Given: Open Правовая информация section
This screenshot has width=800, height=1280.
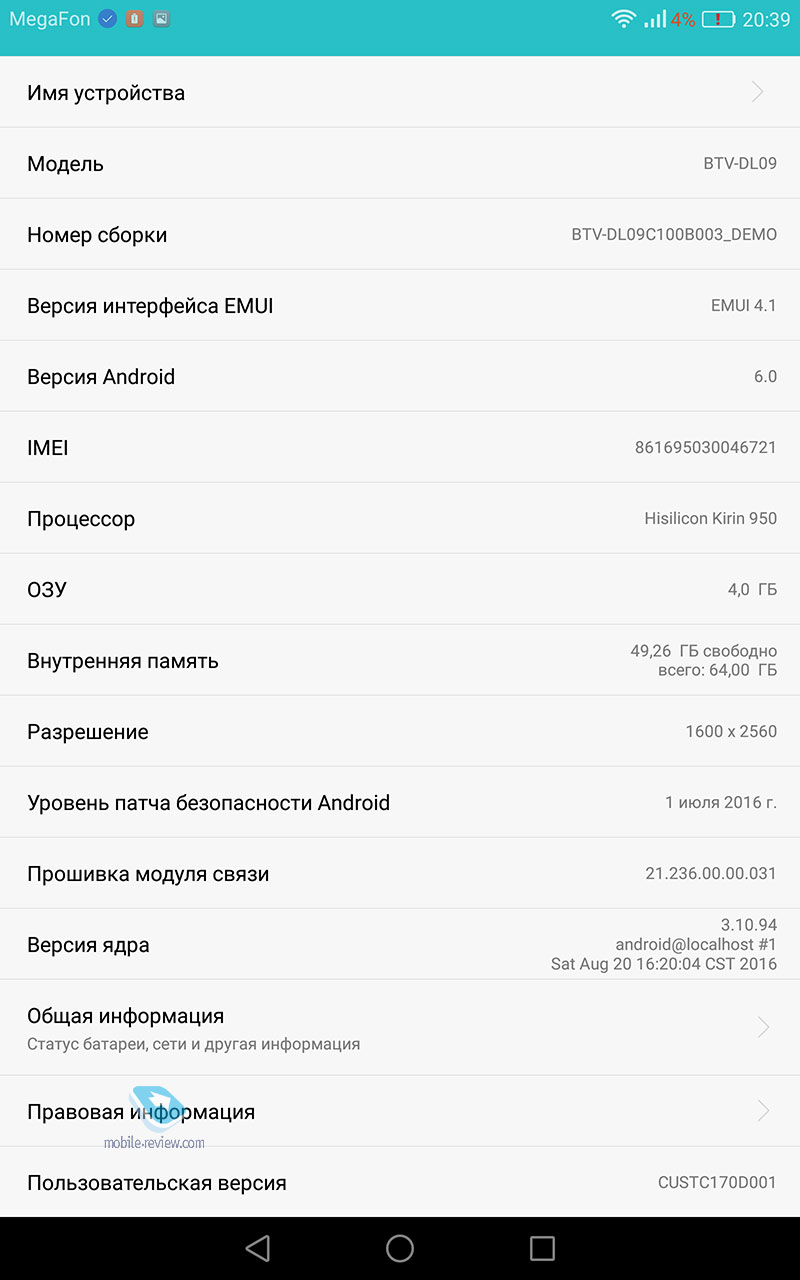Looking at the screenshot, I should coord(400,1112).
